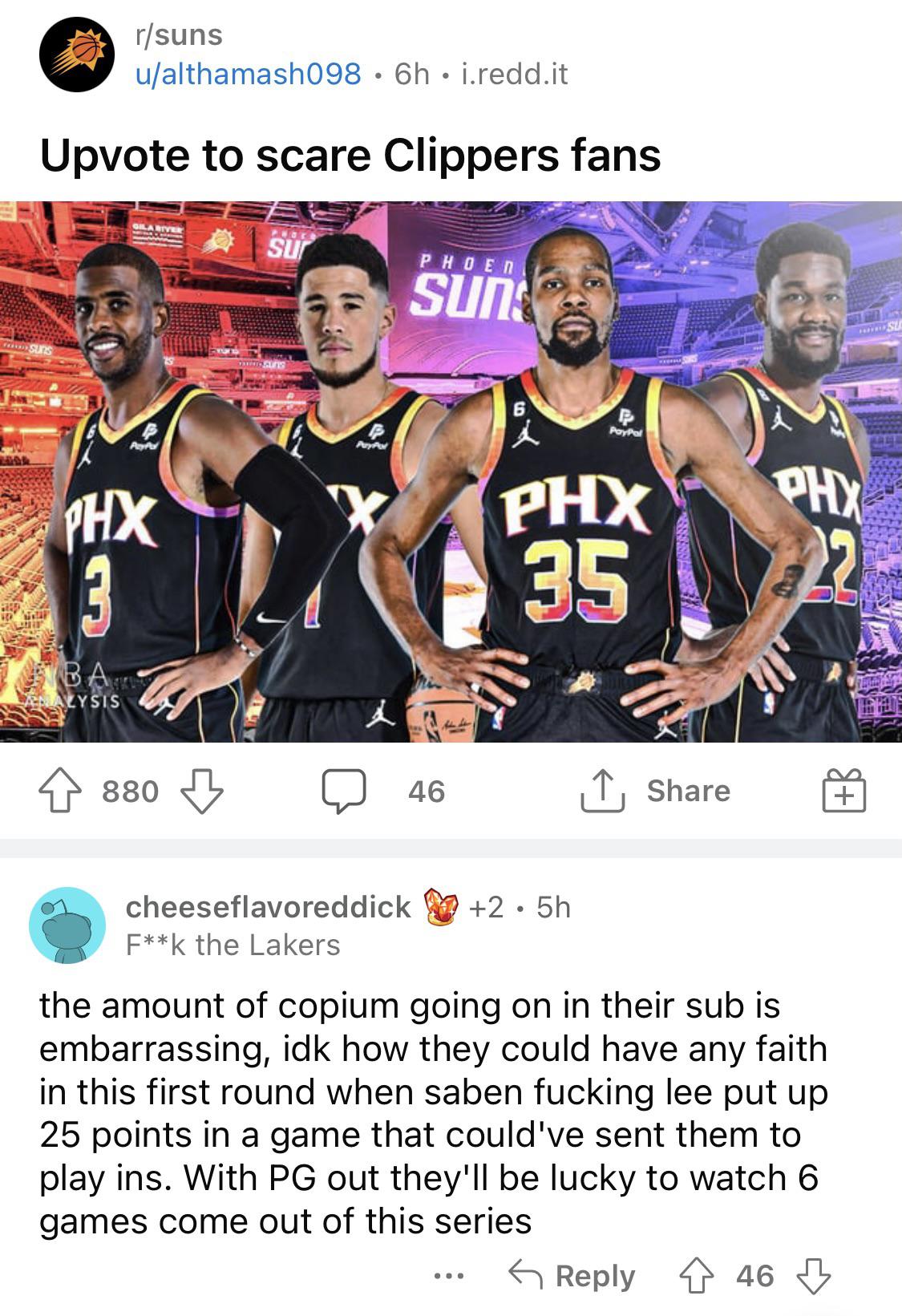Open the post's 46 comments
Viewport: 902px width, 1316px height.
[x=383, y=791]
